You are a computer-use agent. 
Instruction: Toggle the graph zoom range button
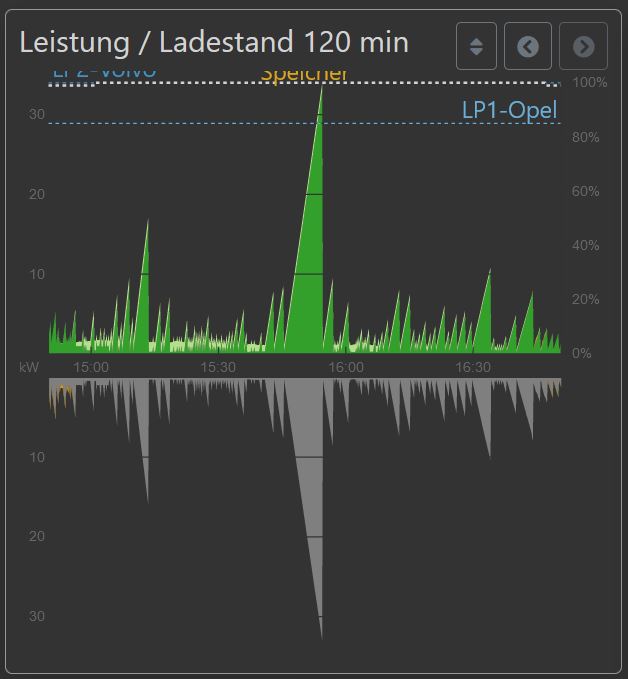476,46
